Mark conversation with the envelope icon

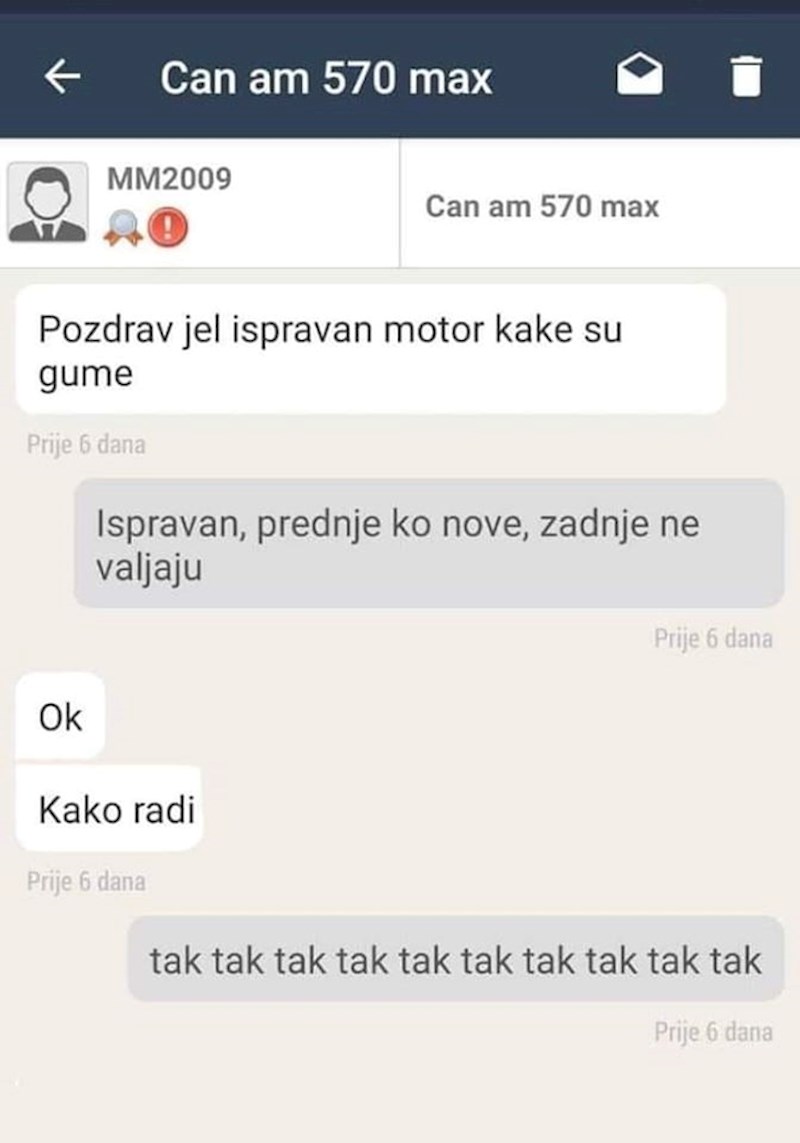click(x=640, y=76)
